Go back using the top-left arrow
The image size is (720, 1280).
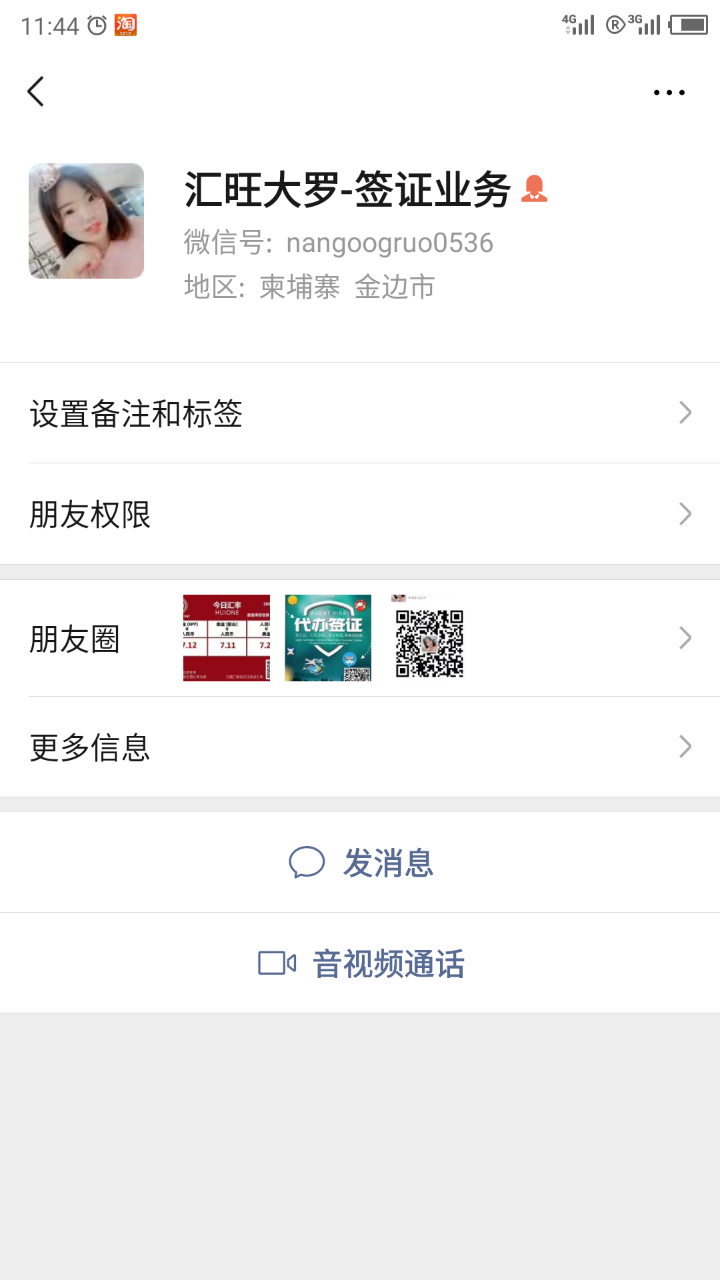(x=36, y=92)
